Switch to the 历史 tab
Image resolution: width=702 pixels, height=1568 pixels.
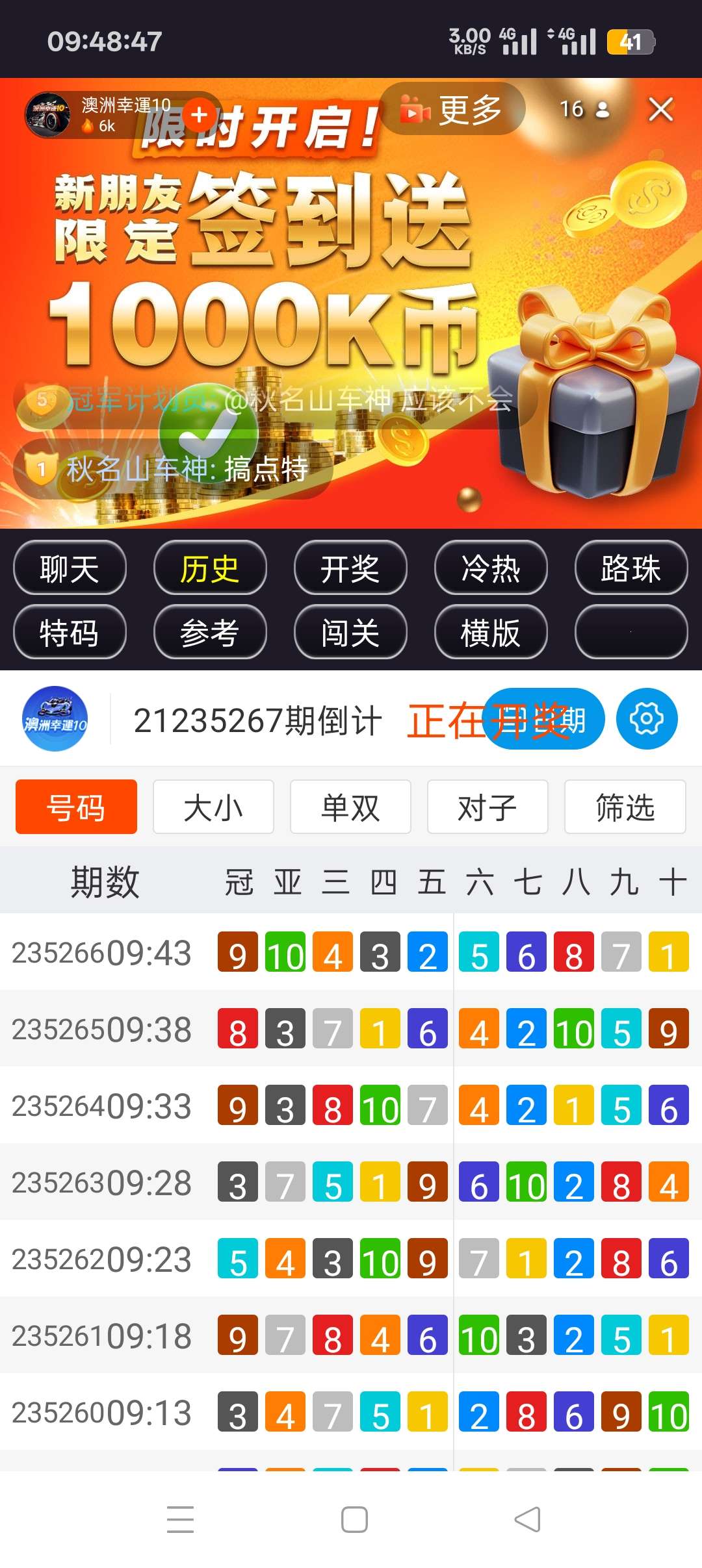click(x=209, y=568)
